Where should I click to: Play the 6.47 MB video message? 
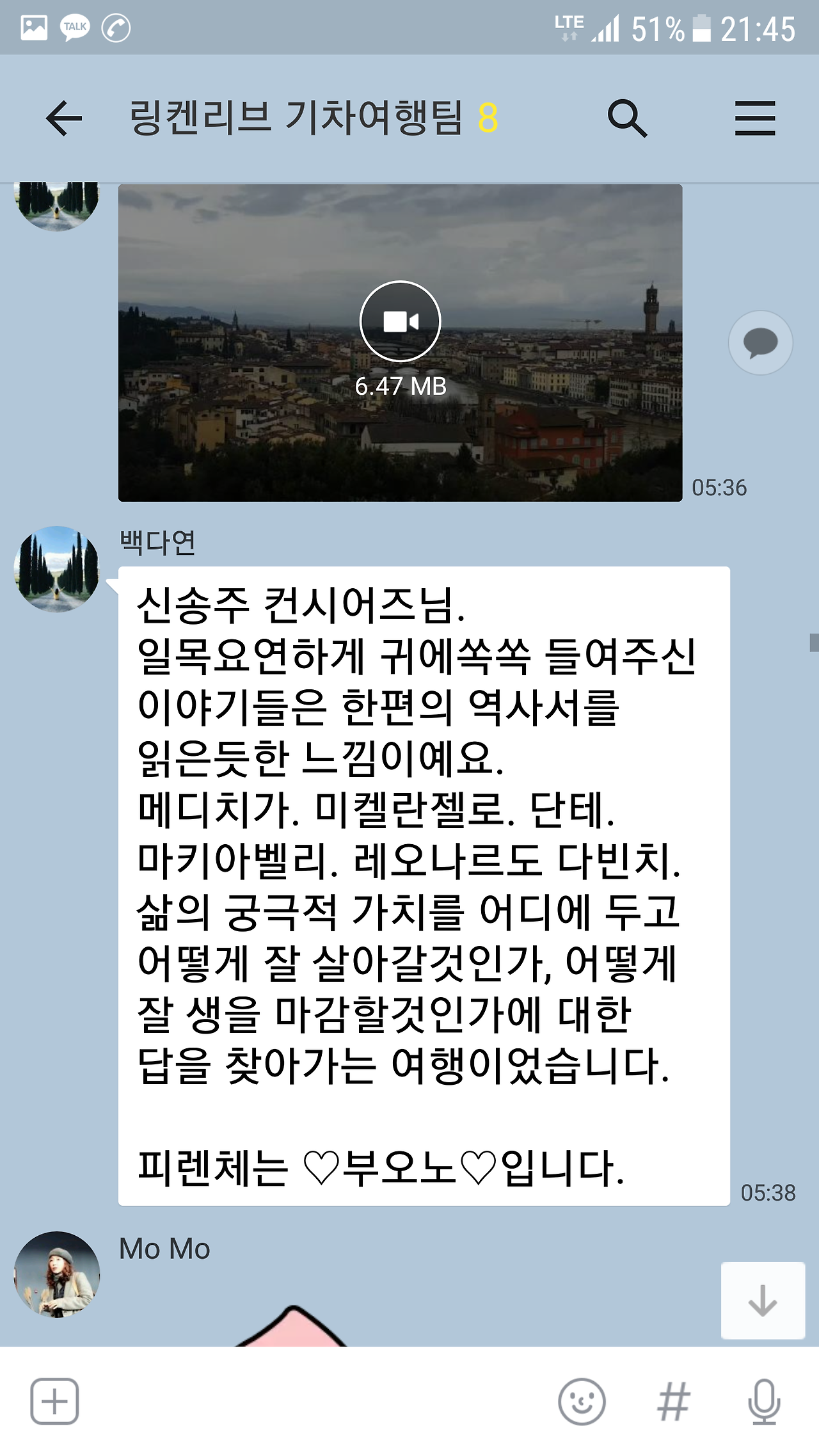399,320
